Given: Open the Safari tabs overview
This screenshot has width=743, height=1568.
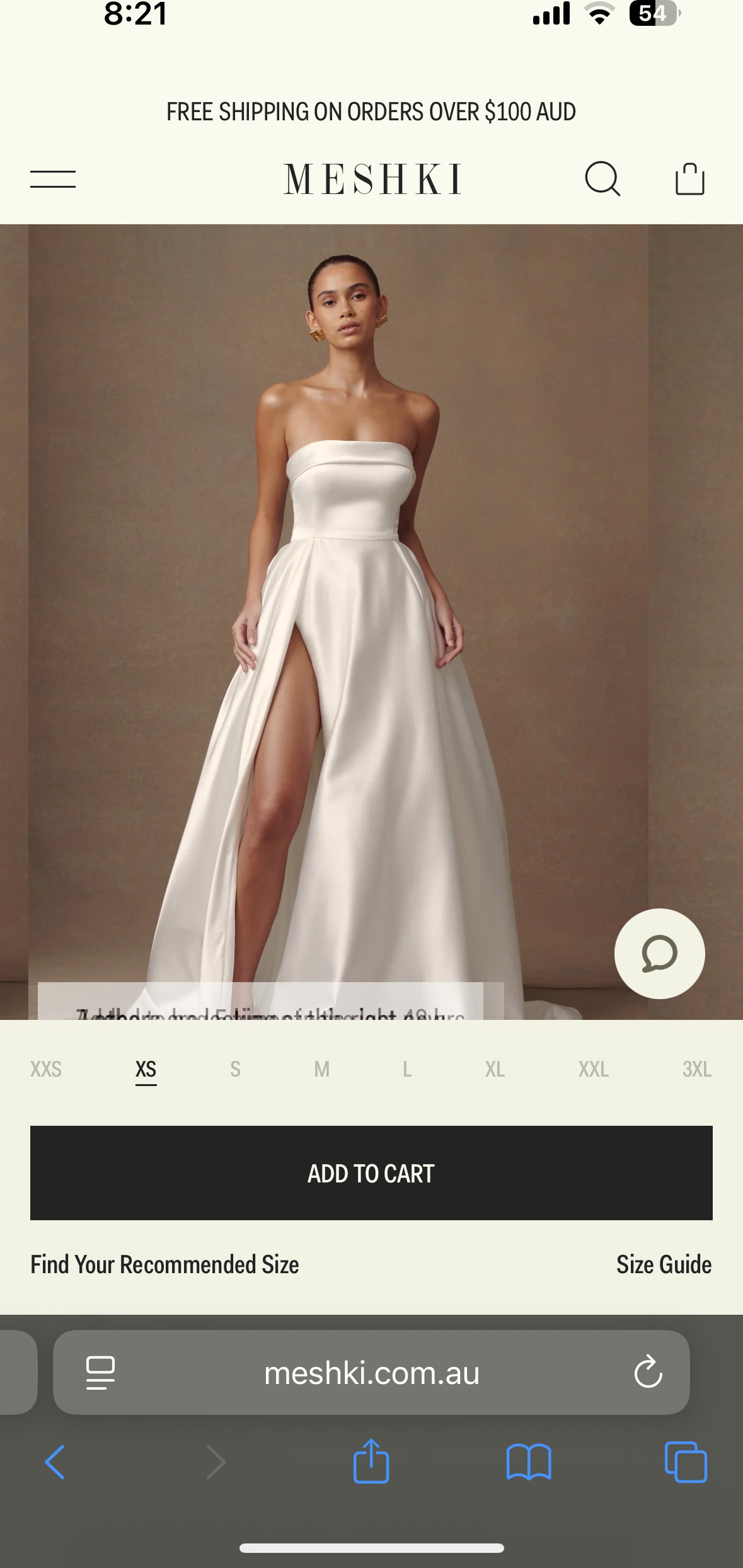Looking at the screenshot, I should click(x=686, y=1462).
